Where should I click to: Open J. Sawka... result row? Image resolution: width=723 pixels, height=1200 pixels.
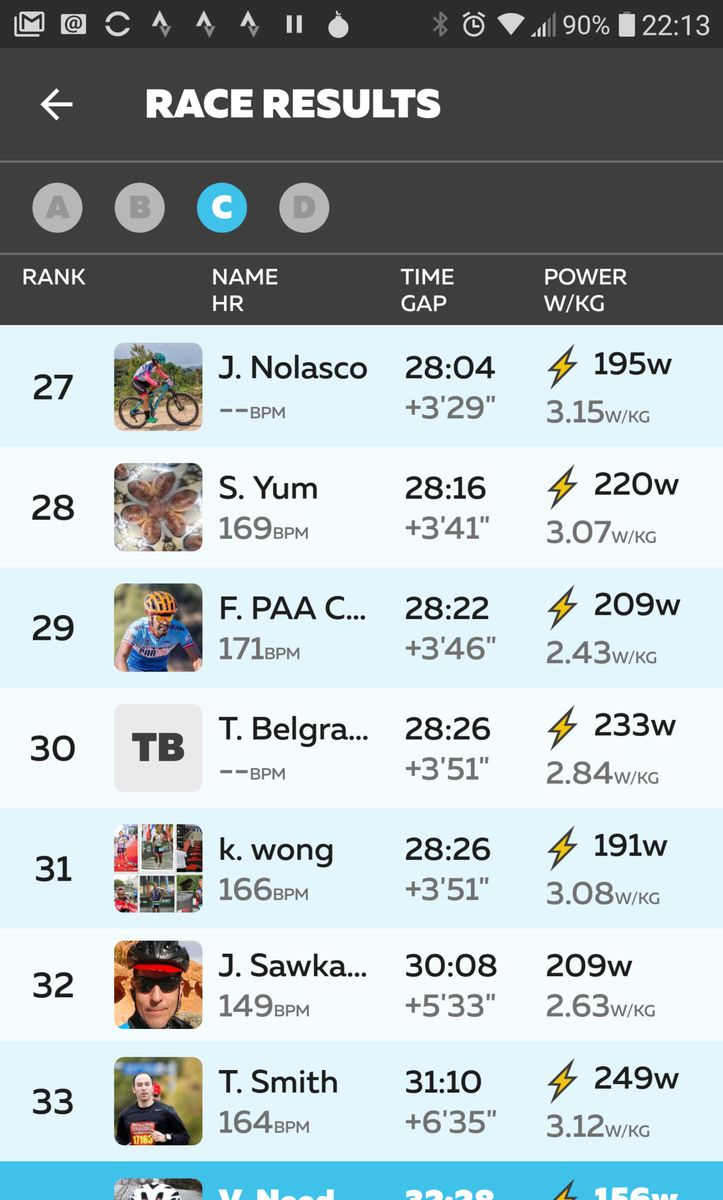(361, 985)
